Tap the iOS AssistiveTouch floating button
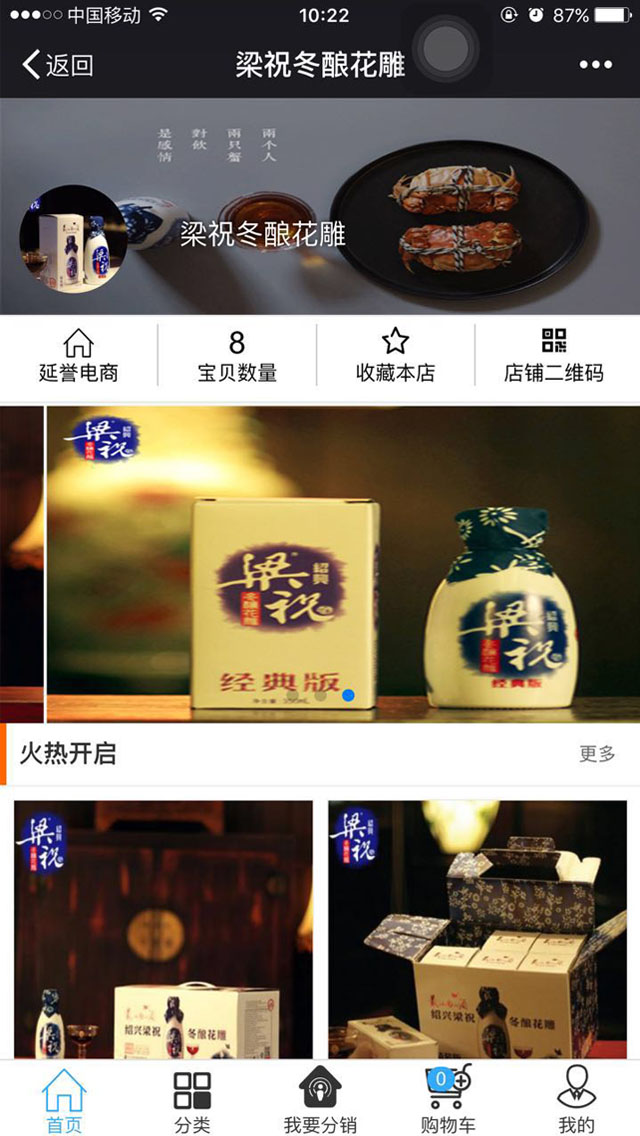Viewport: 640px width, 1136px height. tap(445, 48)
